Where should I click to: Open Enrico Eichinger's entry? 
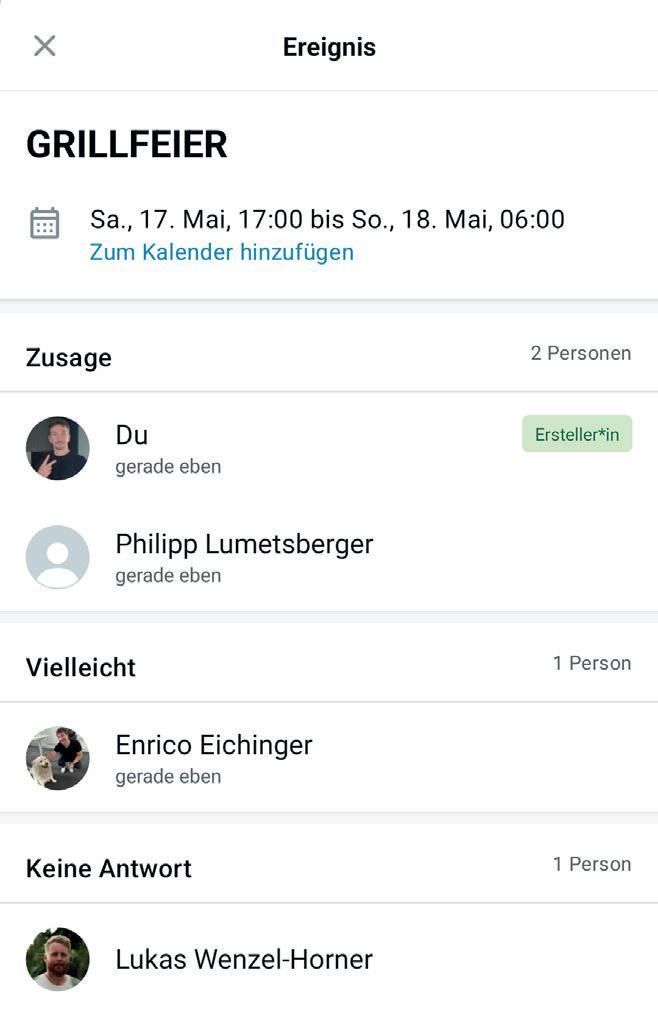[x=214, y=757]
